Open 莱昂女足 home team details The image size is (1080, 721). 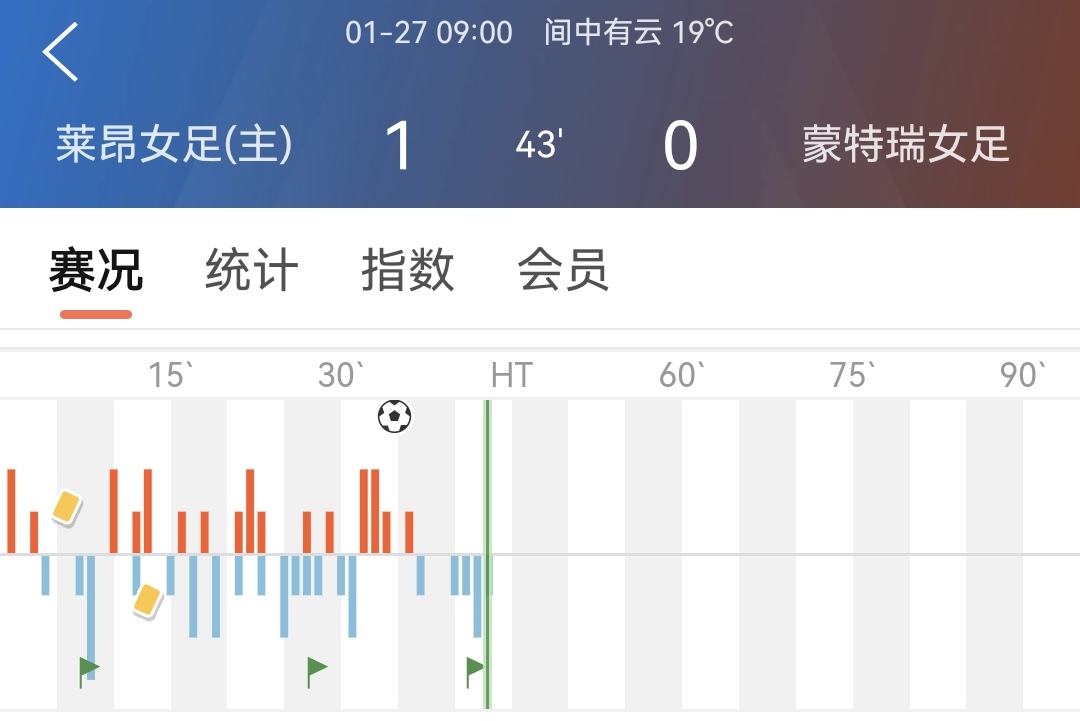[174, 145]
